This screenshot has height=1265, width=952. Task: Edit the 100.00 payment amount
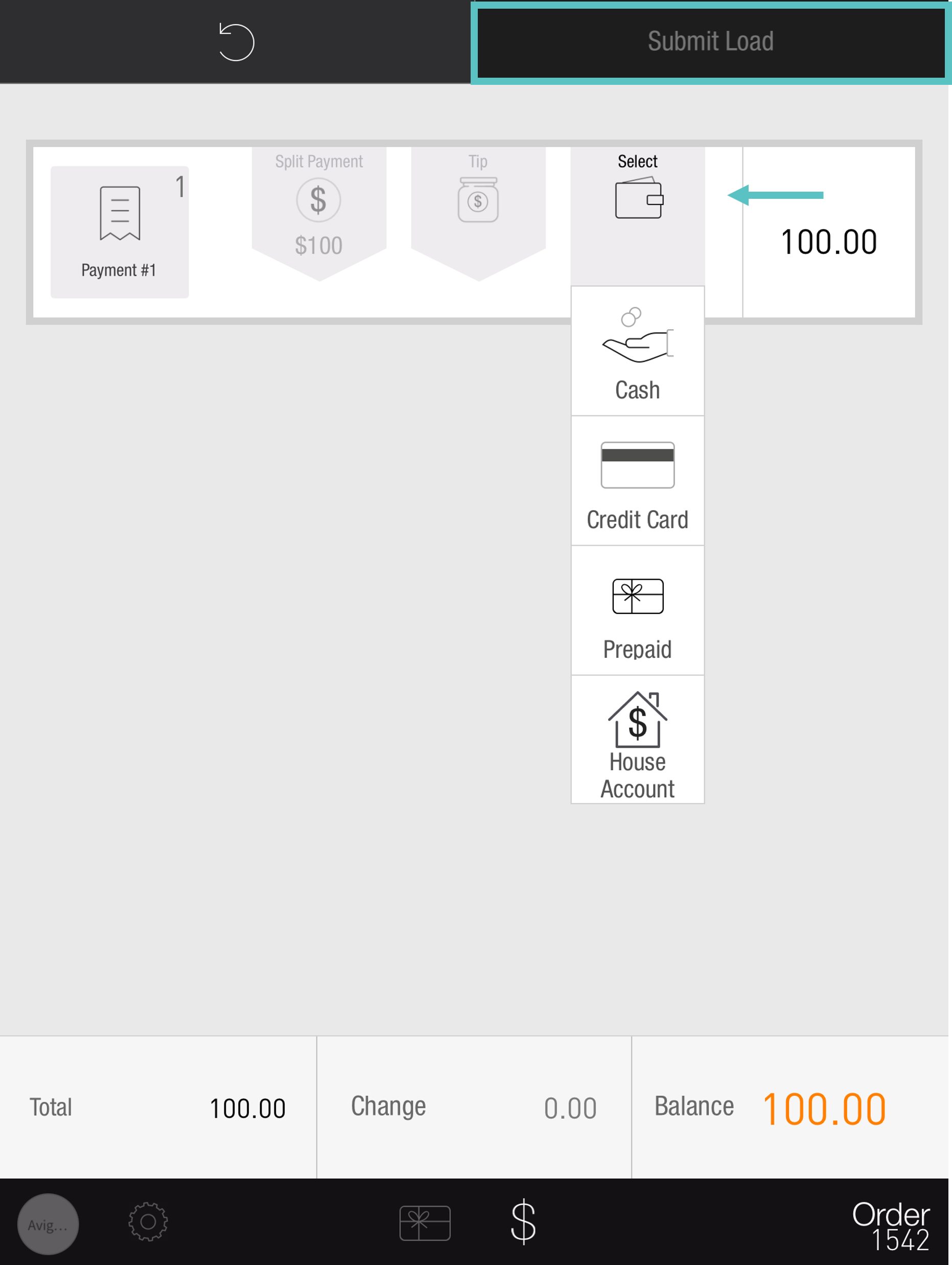coord(828,241)
